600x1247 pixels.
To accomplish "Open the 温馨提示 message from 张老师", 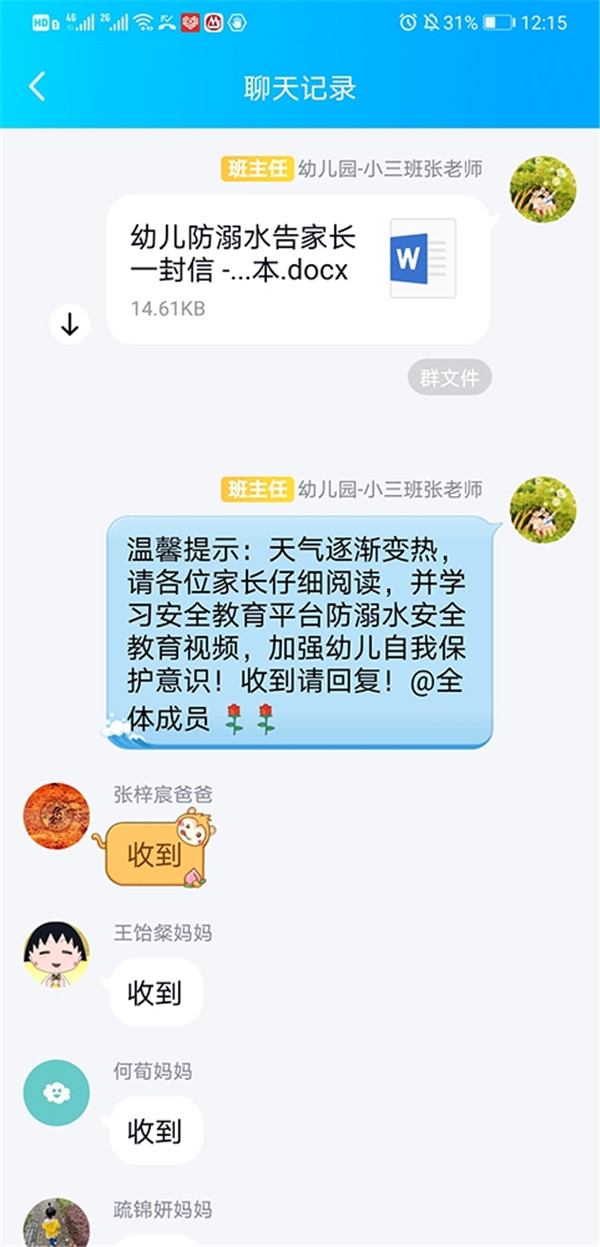I will pyautogui.click(x=298, y=632).
